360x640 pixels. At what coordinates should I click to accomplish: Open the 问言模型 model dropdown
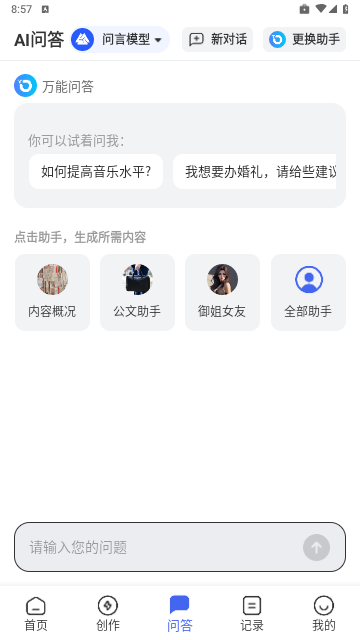point(120,40)
